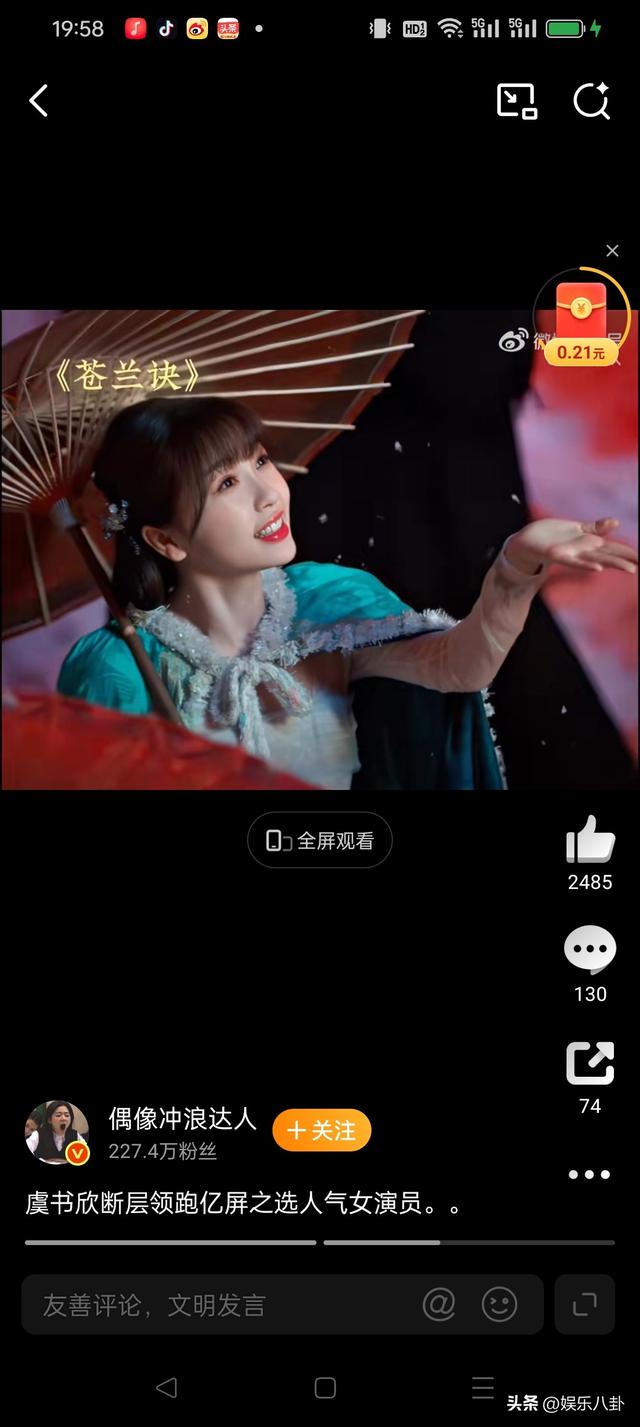Mention someone with the @ icon

(439, 1304)
